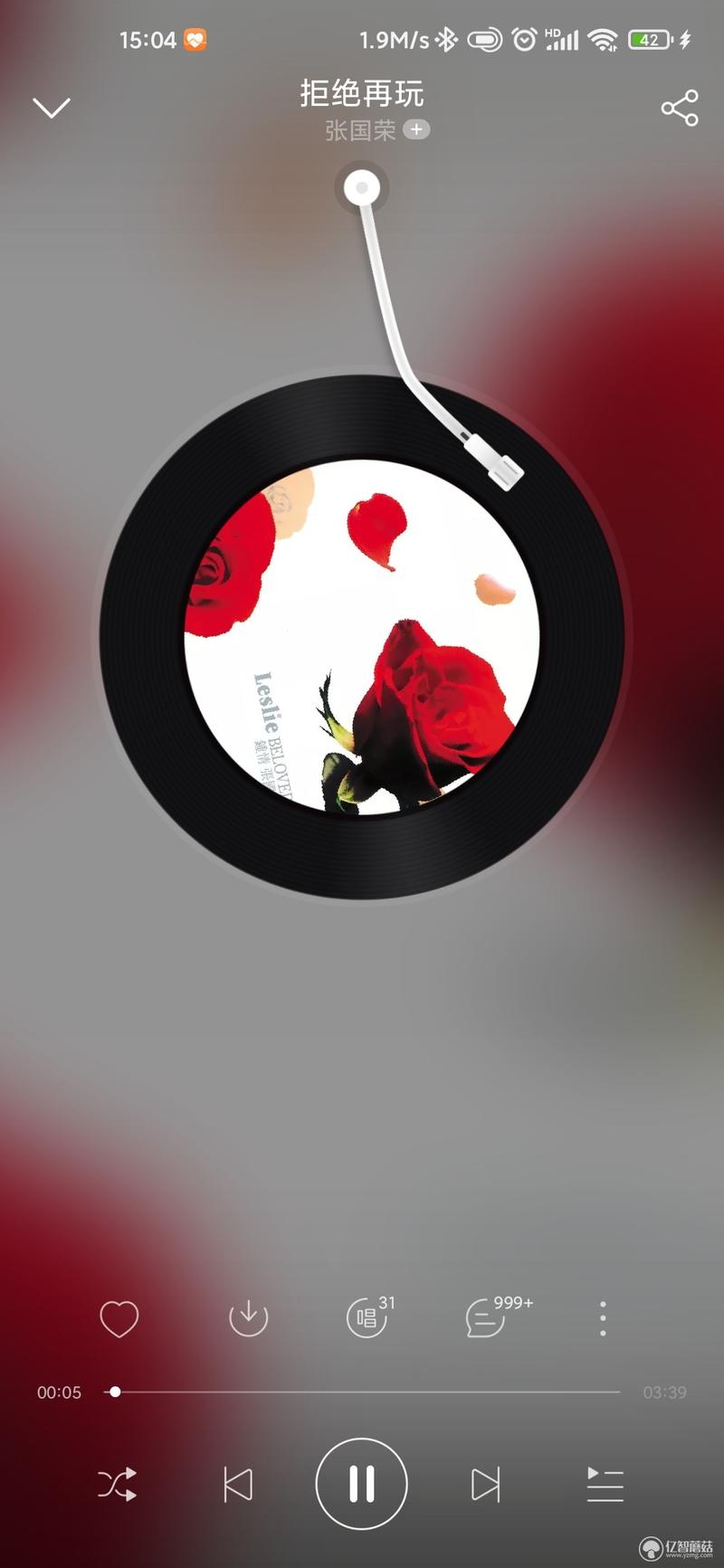724x1568 pixels.
Task: Tap the playback progress bar to seek
Action: tap(362, 1392)
